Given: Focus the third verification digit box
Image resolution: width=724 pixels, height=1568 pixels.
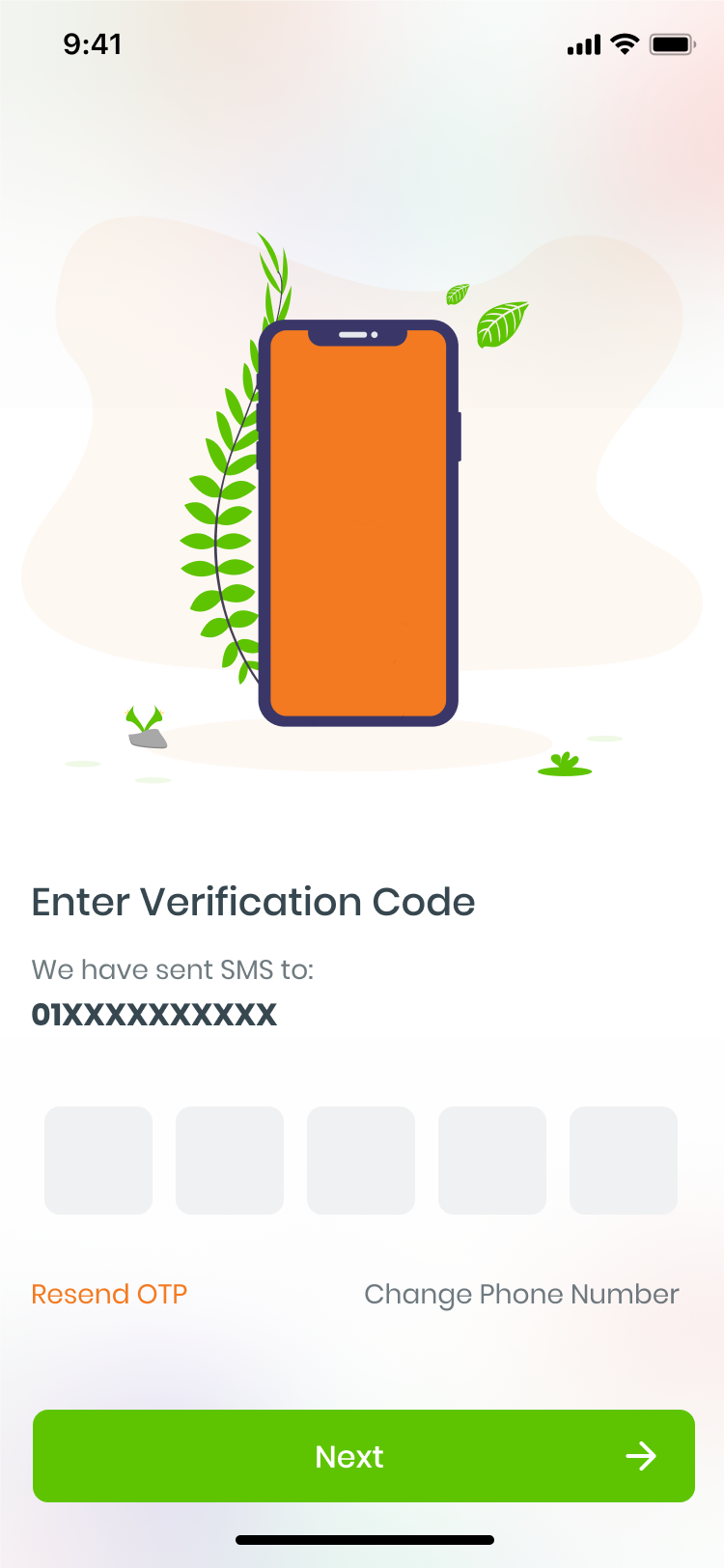Looking at the screenshot, I should [x=361, y=1160].
